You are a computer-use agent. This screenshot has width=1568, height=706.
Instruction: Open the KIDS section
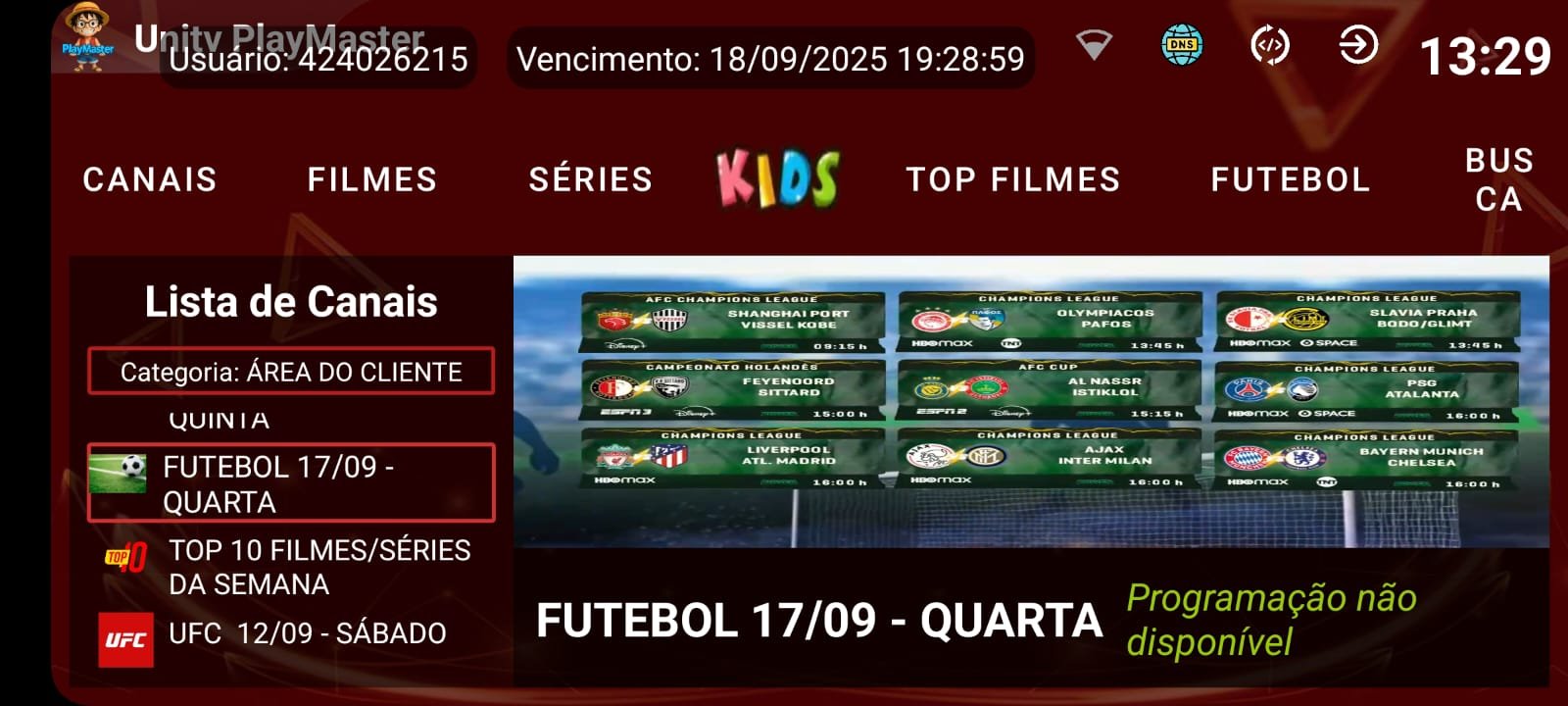(x=778, y=178)
